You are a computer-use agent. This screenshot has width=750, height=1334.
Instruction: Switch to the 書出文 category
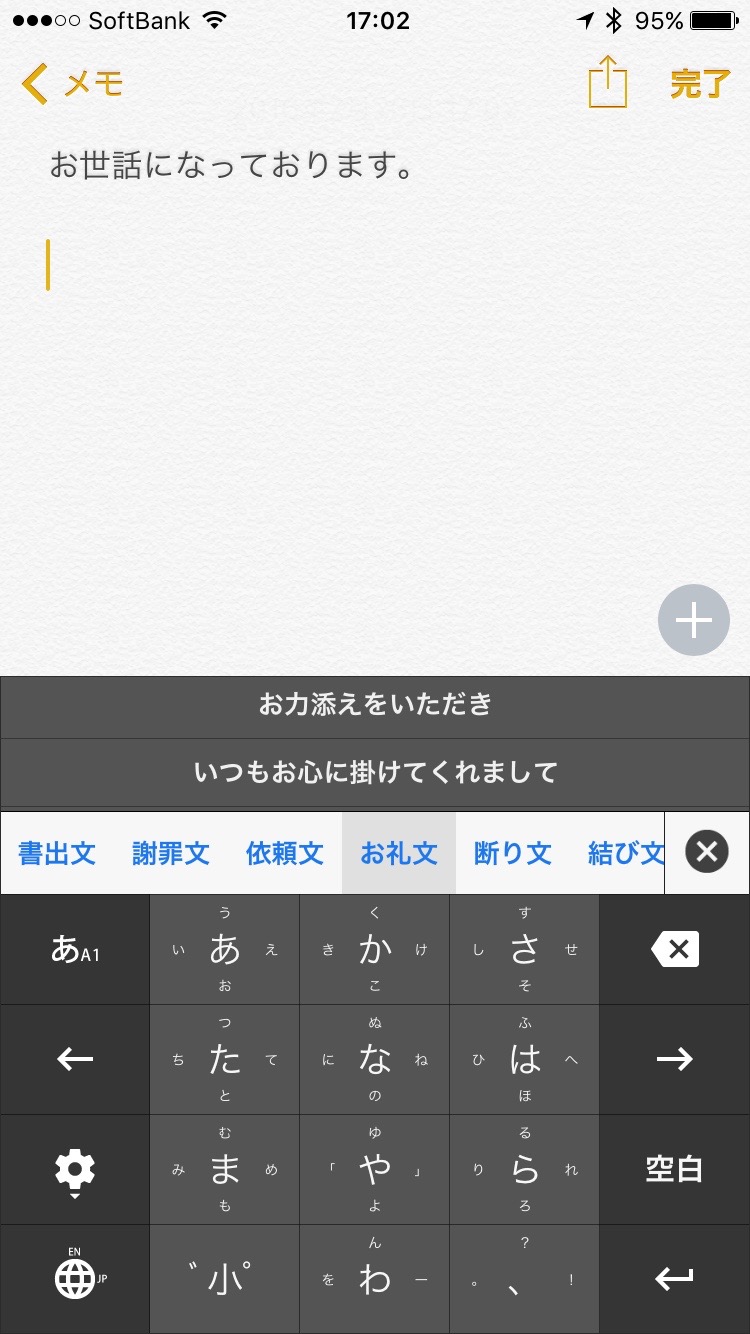[x=57, y=853]
